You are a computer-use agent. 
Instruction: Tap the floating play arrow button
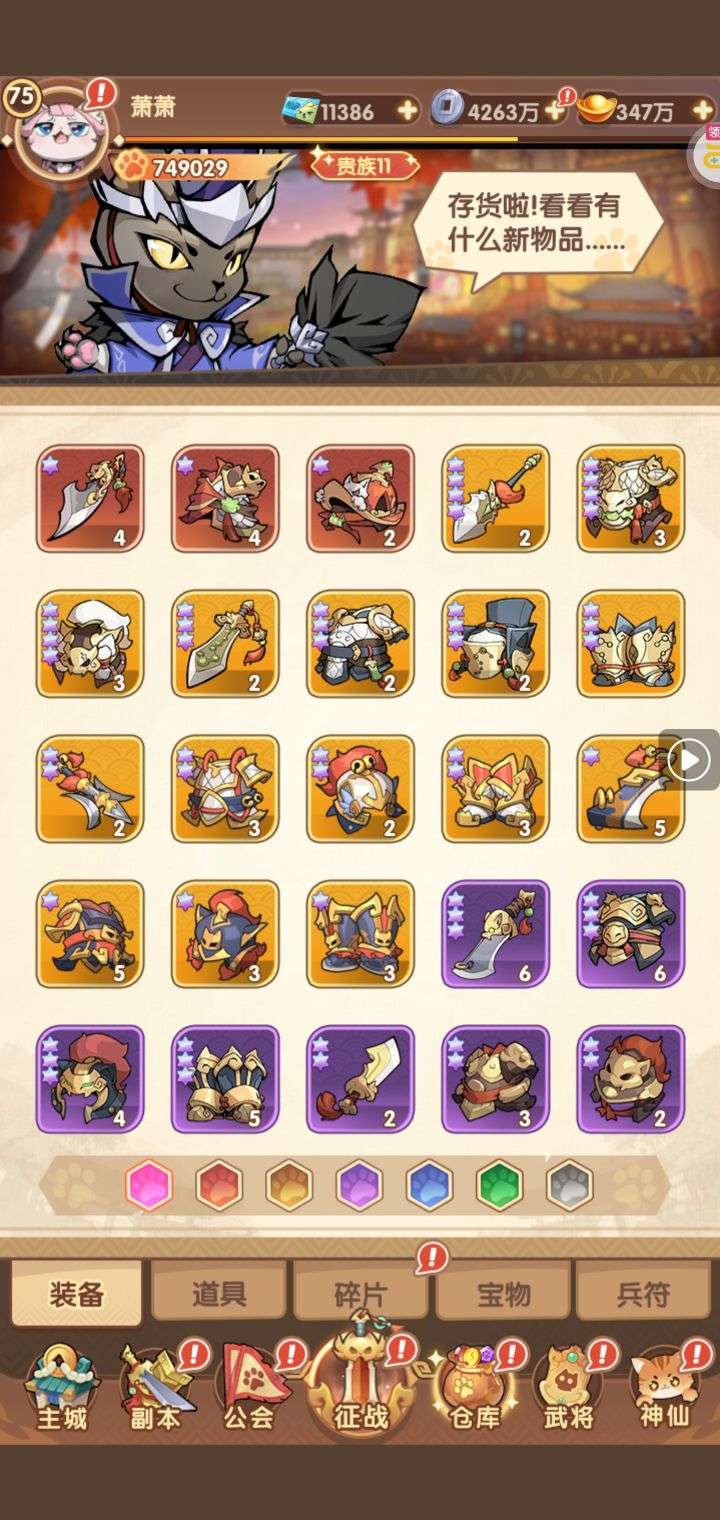coord(690,761)
